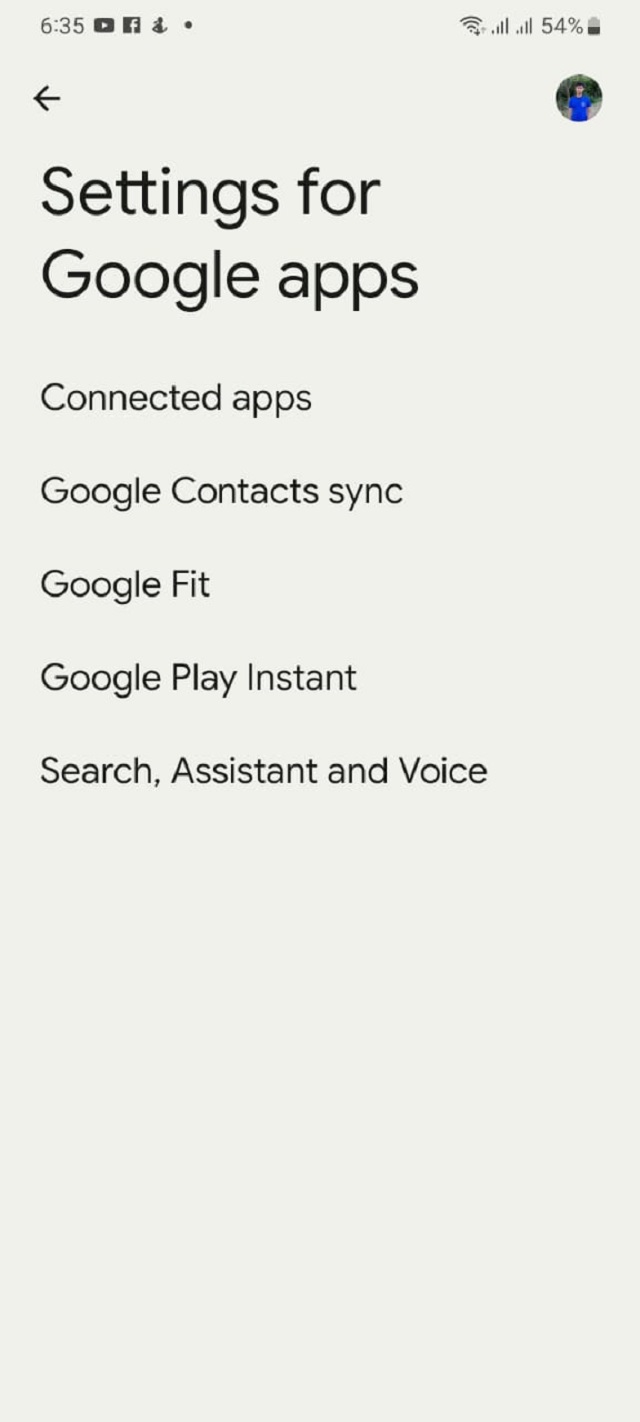Open Search, Assistant and Voice
Viewport: 640px width, 1422px height.
pyautogui.click(x=263, y=771)
